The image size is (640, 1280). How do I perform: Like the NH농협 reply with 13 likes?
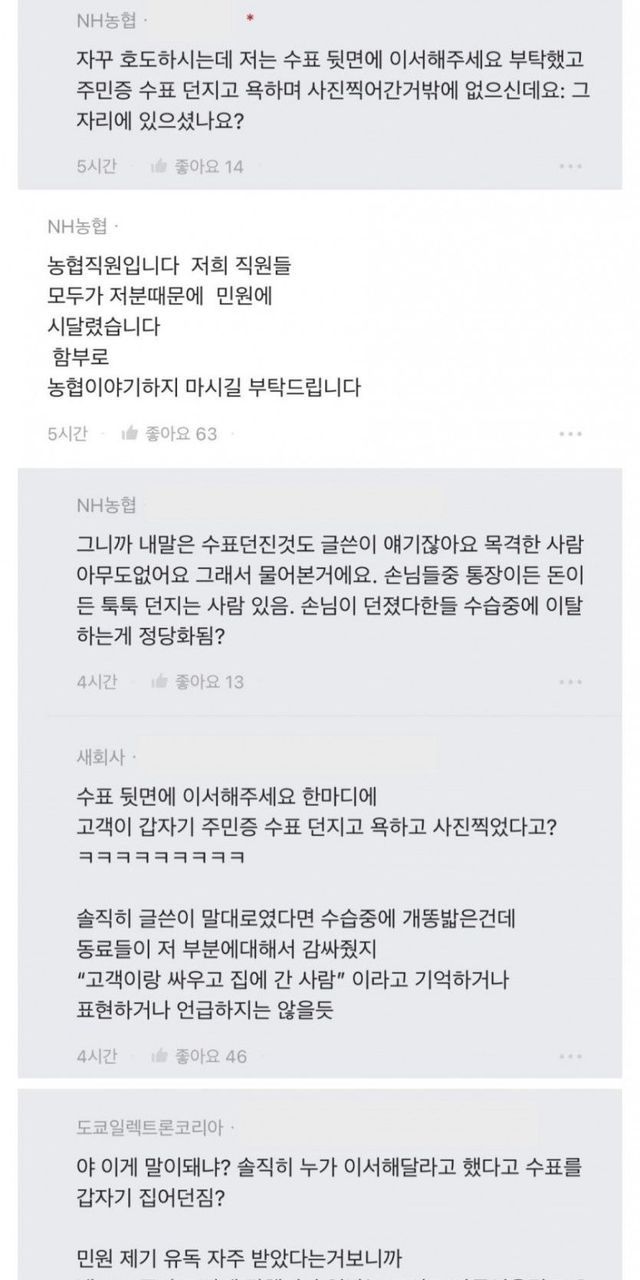(x=195, y=682)
